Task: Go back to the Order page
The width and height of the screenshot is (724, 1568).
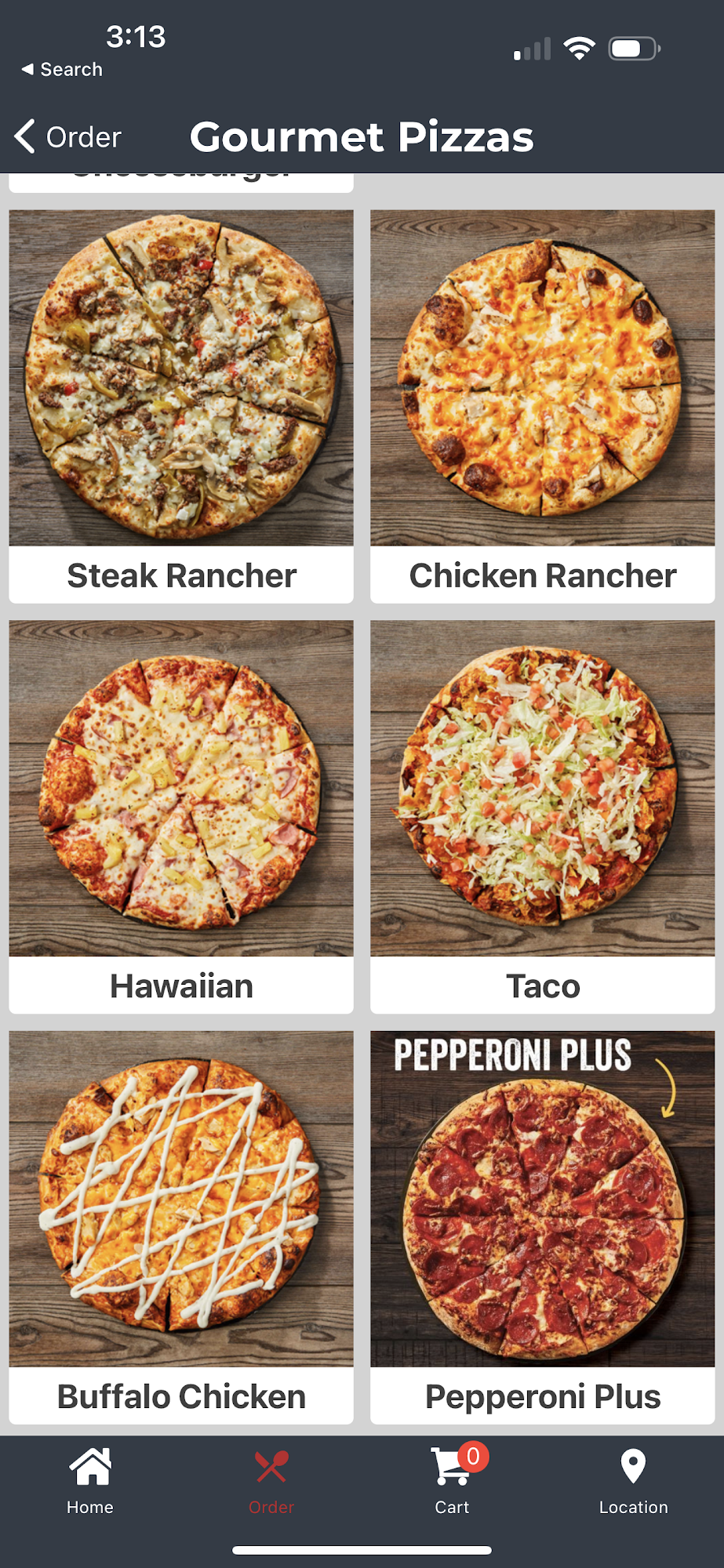Action: click(x=68, y=137)
